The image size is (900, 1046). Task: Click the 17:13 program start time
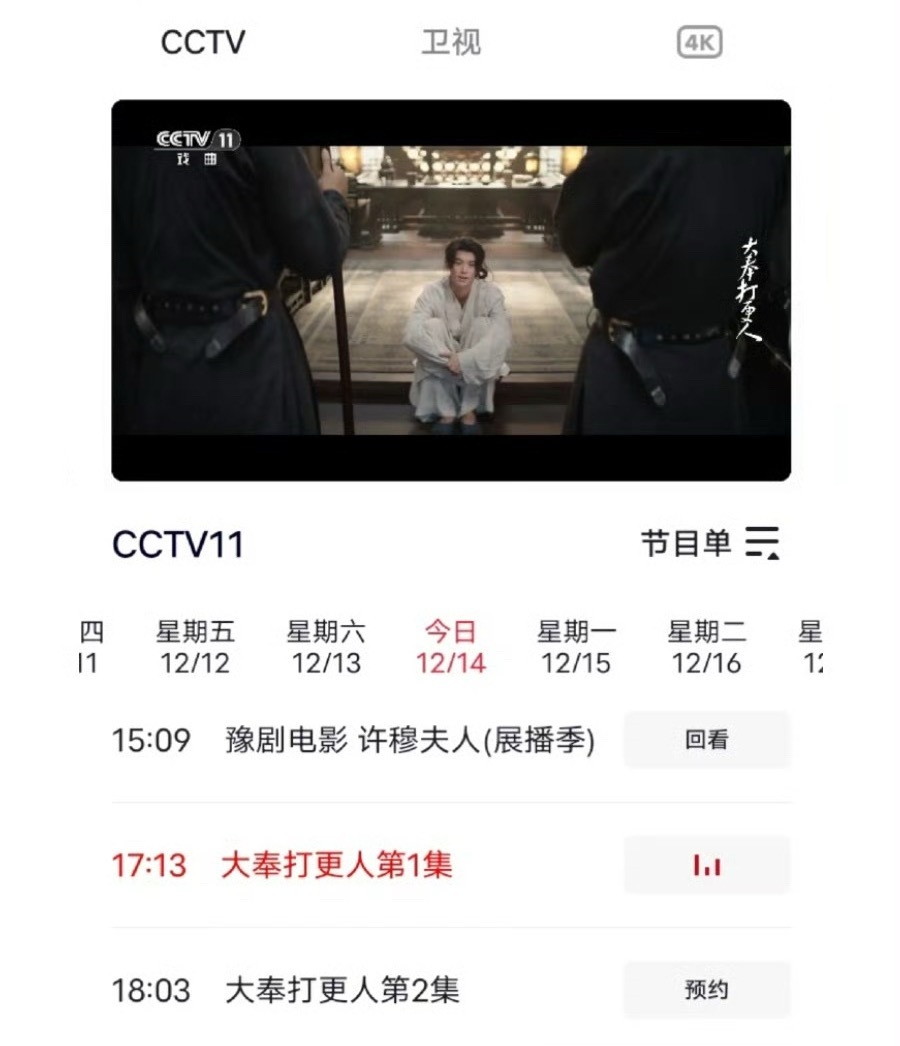coord(151,865)
